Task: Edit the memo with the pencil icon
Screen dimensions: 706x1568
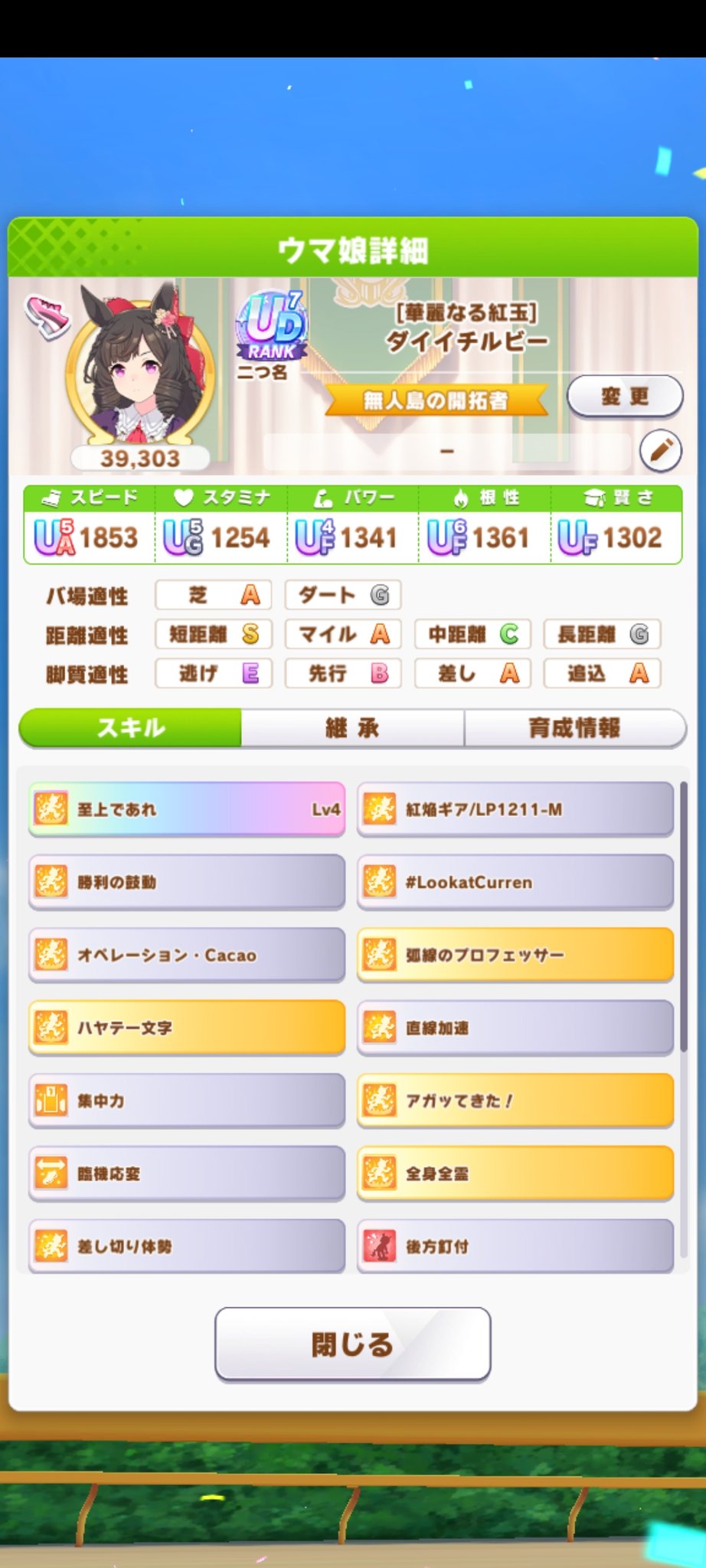Action: click(661, 450)
